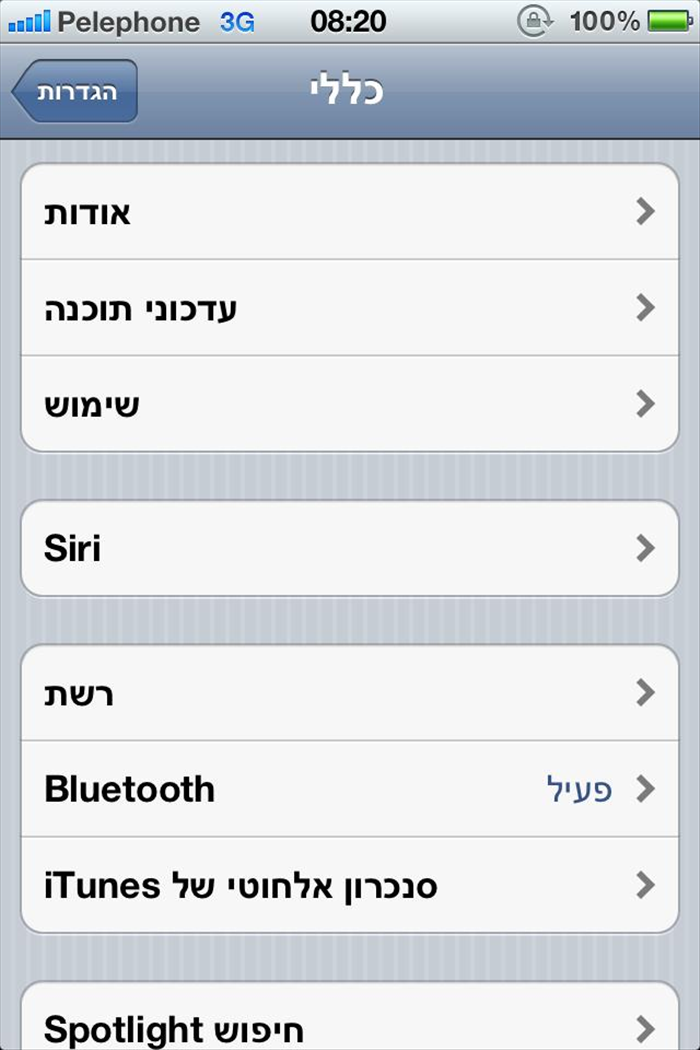Open iTunes wireless sync settings
Viewport: 700px width, 1050px height.
(x=350, y=885)
